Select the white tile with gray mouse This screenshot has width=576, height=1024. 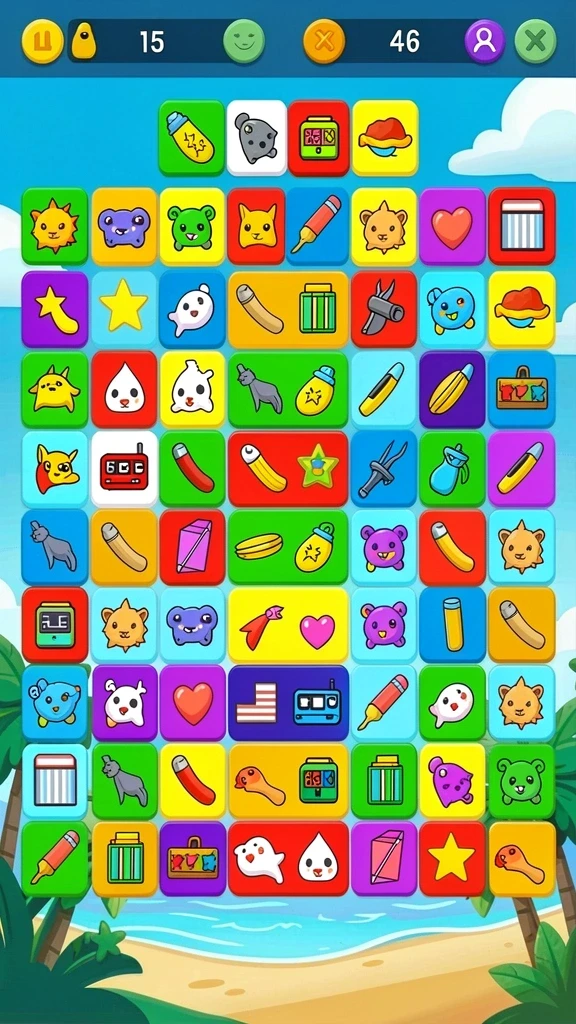coord(257,138)
